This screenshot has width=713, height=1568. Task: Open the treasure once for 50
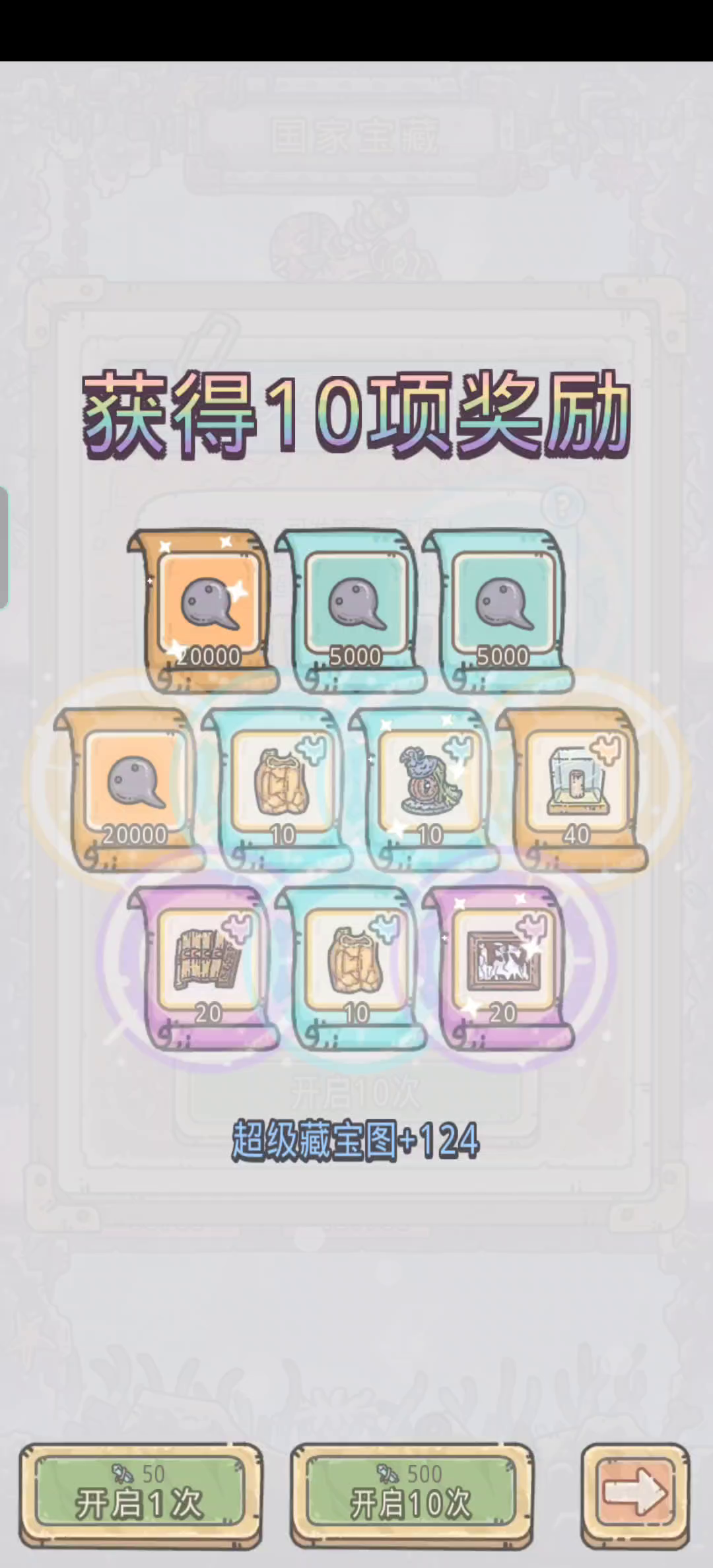140,1495
